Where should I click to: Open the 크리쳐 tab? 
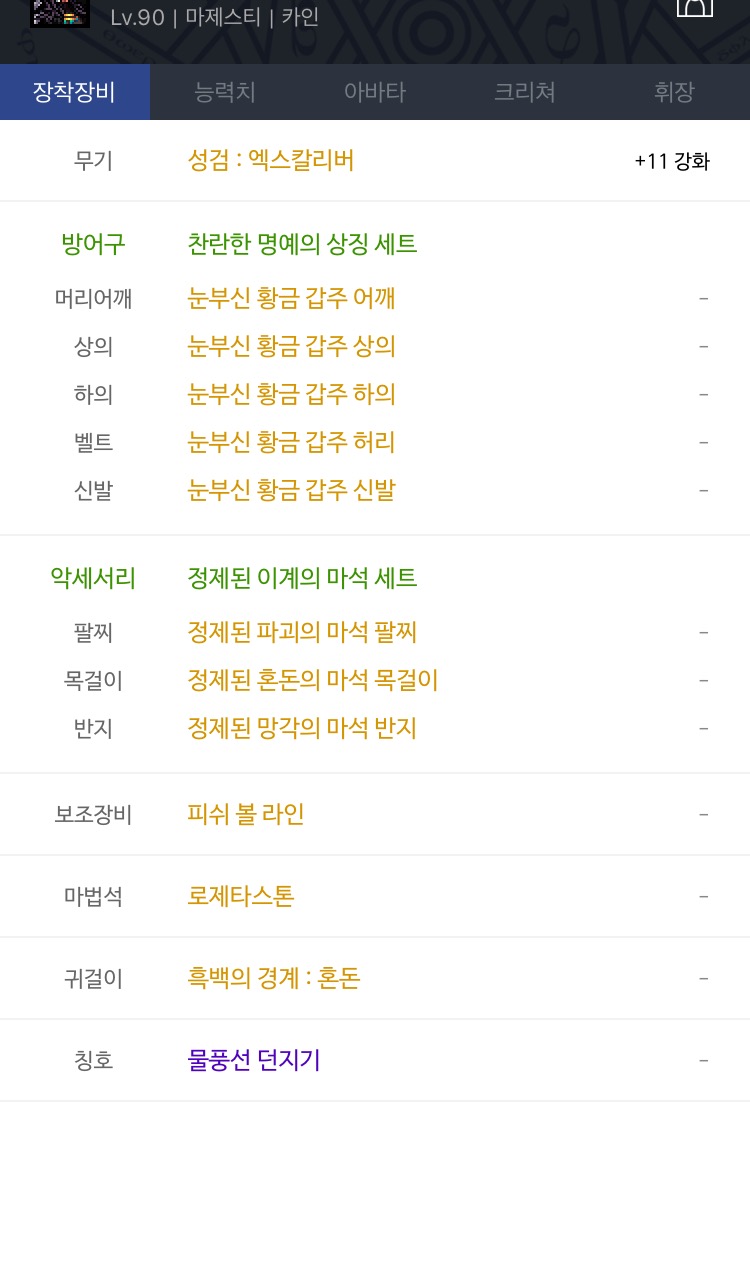pyautogui.click(x=525, y=92)
